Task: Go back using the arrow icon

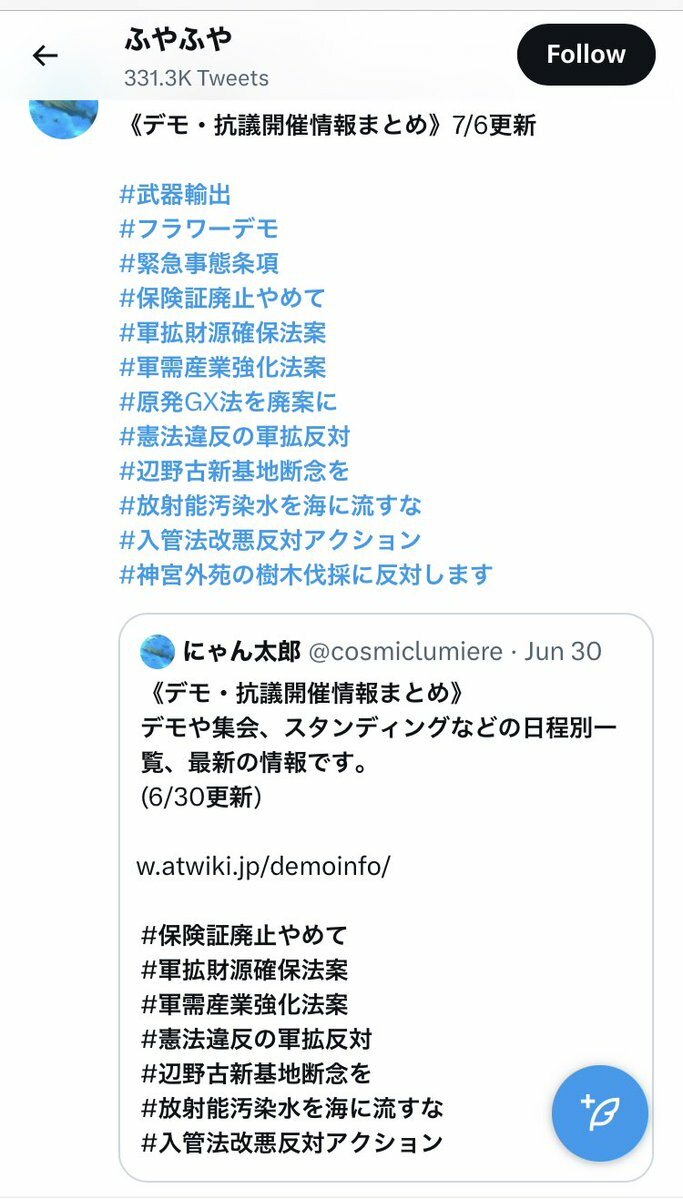Action: tap(45, 55)
